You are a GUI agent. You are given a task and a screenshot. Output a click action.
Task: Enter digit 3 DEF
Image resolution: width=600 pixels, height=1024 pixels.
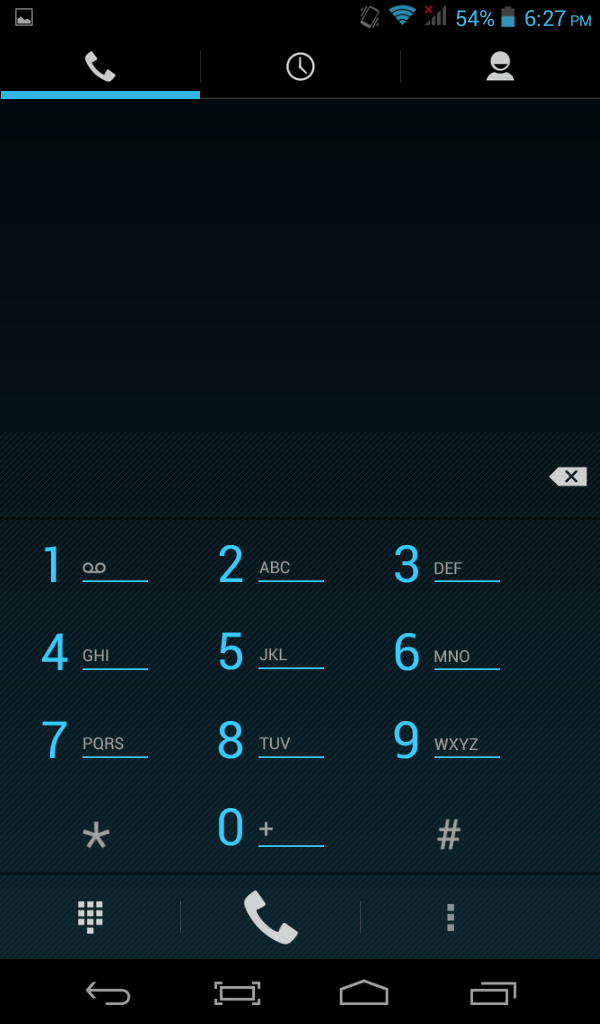pyautogui.click(x=446, y=565)
